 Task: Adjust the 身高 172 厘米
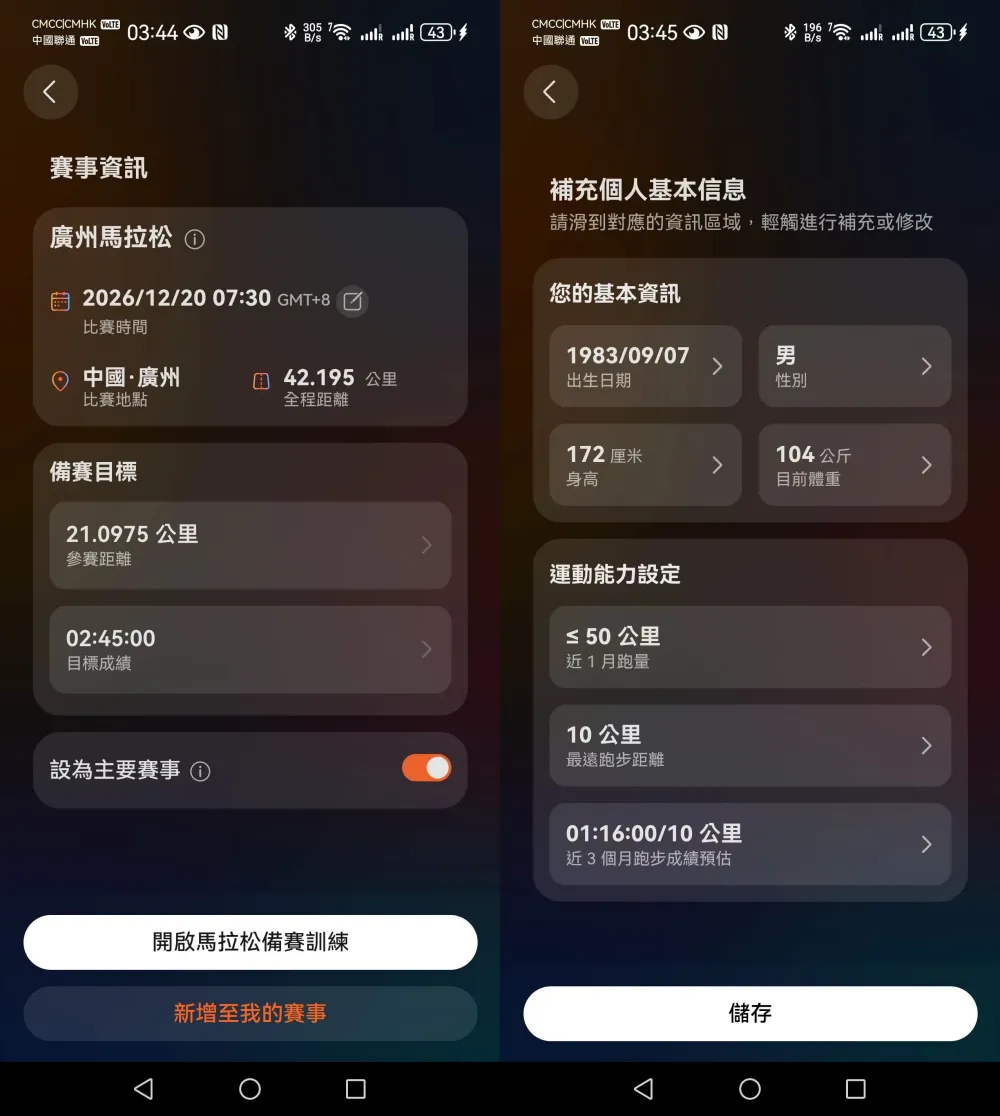pos(645,465)
